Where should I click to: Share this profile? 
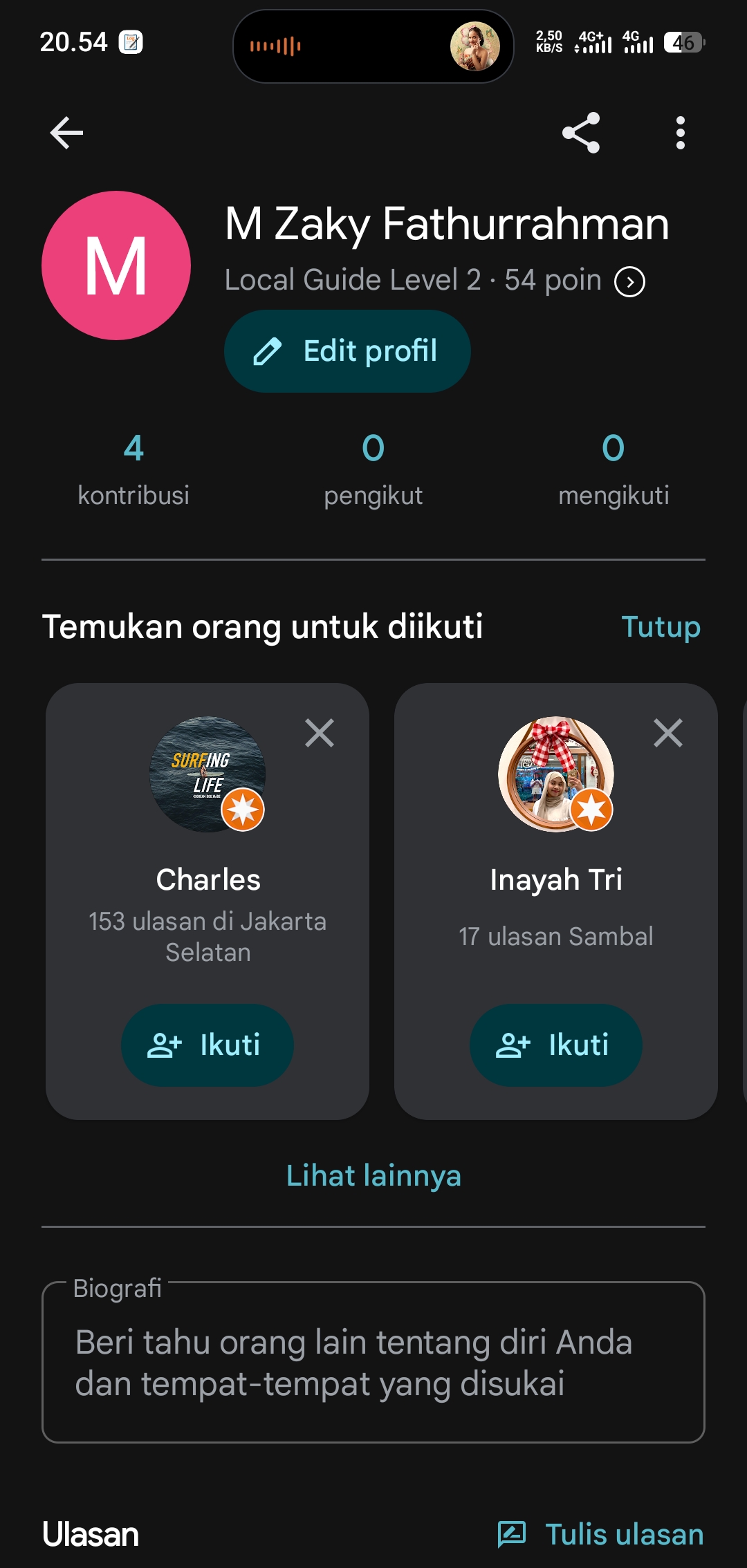coord(581,133)
